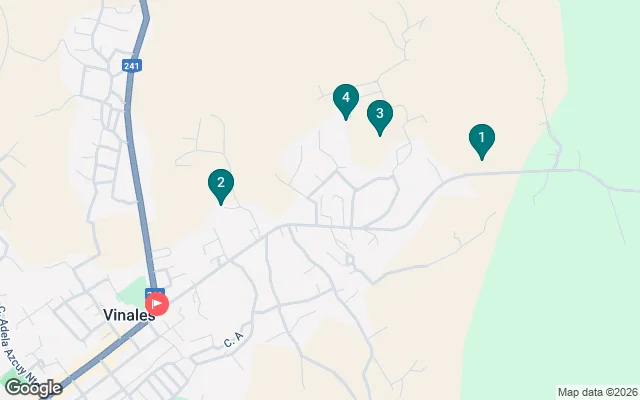Open map pin number 2
Viewport: 640px width, 400px height.
[x=221, y=184]
